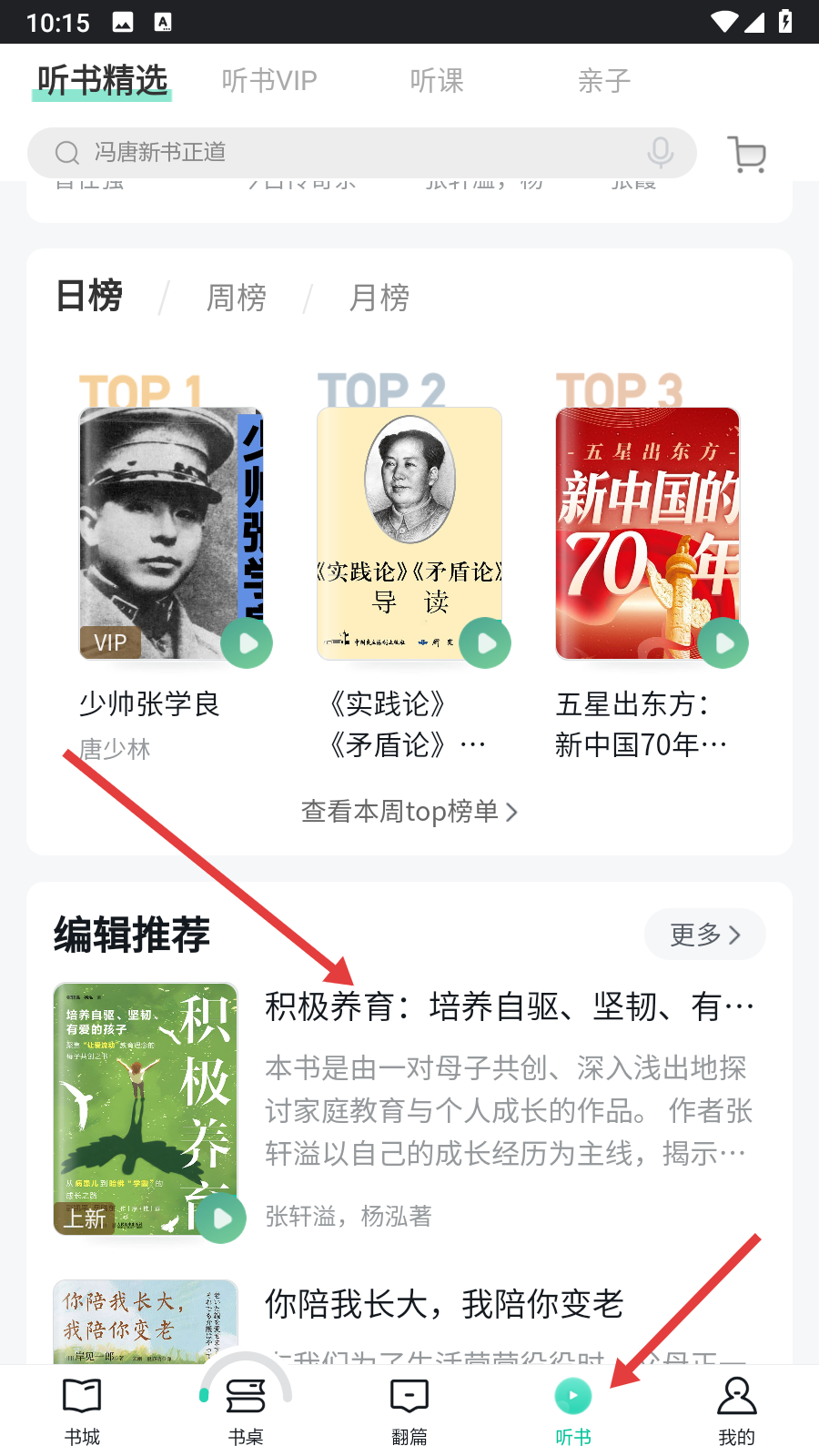Tap the voice search microphone
819x1456 pixels.
[661, 153]
